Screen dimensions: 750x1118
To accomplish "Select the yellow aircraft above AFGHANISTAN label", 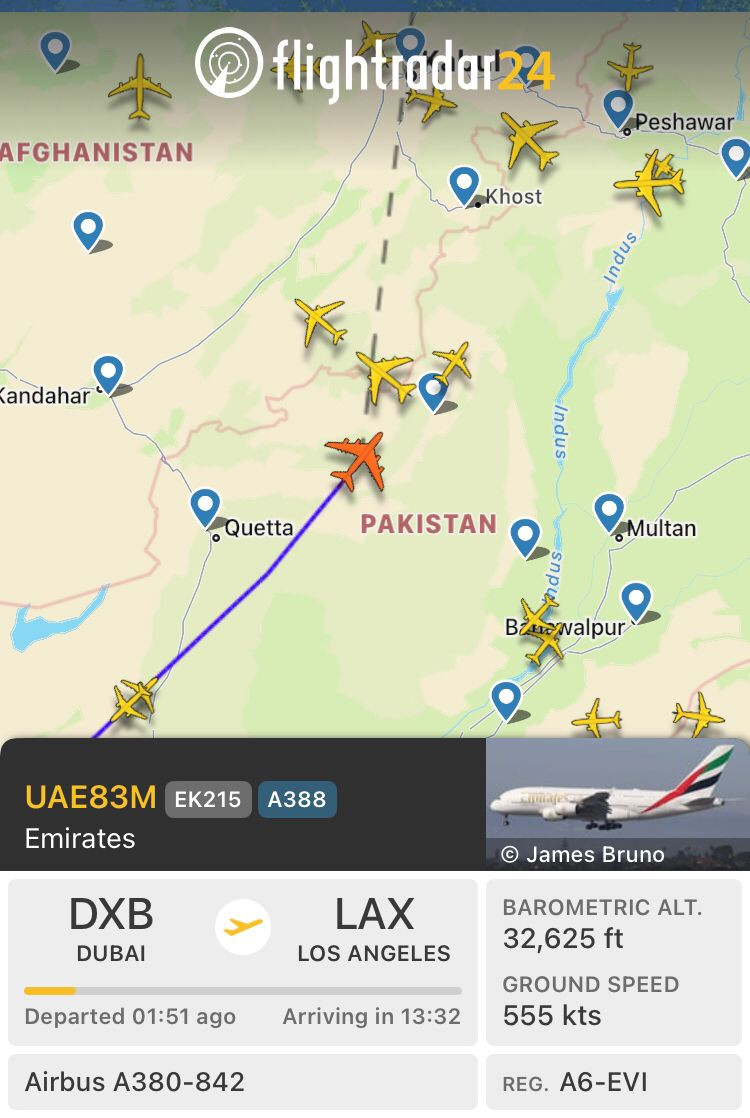I will 140,88.
